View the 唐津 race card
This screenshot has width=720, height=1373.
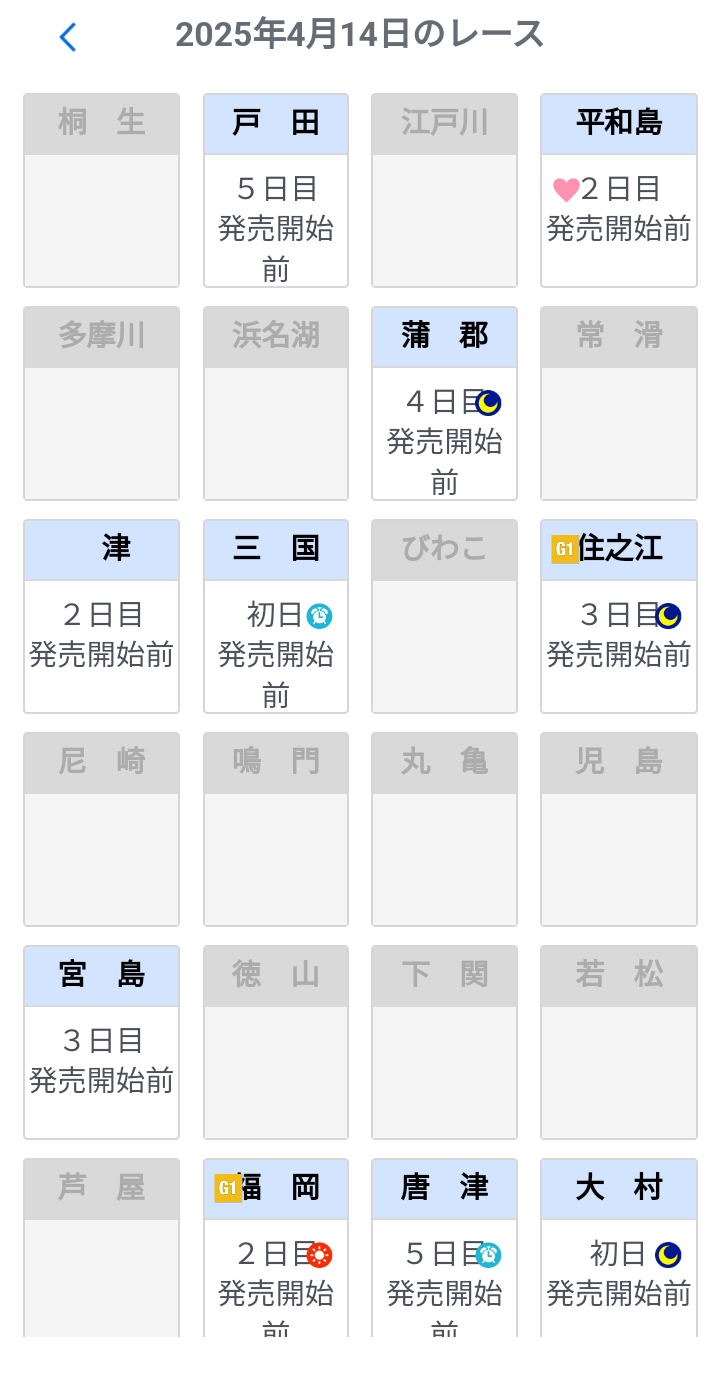[x=445, y=1250]
